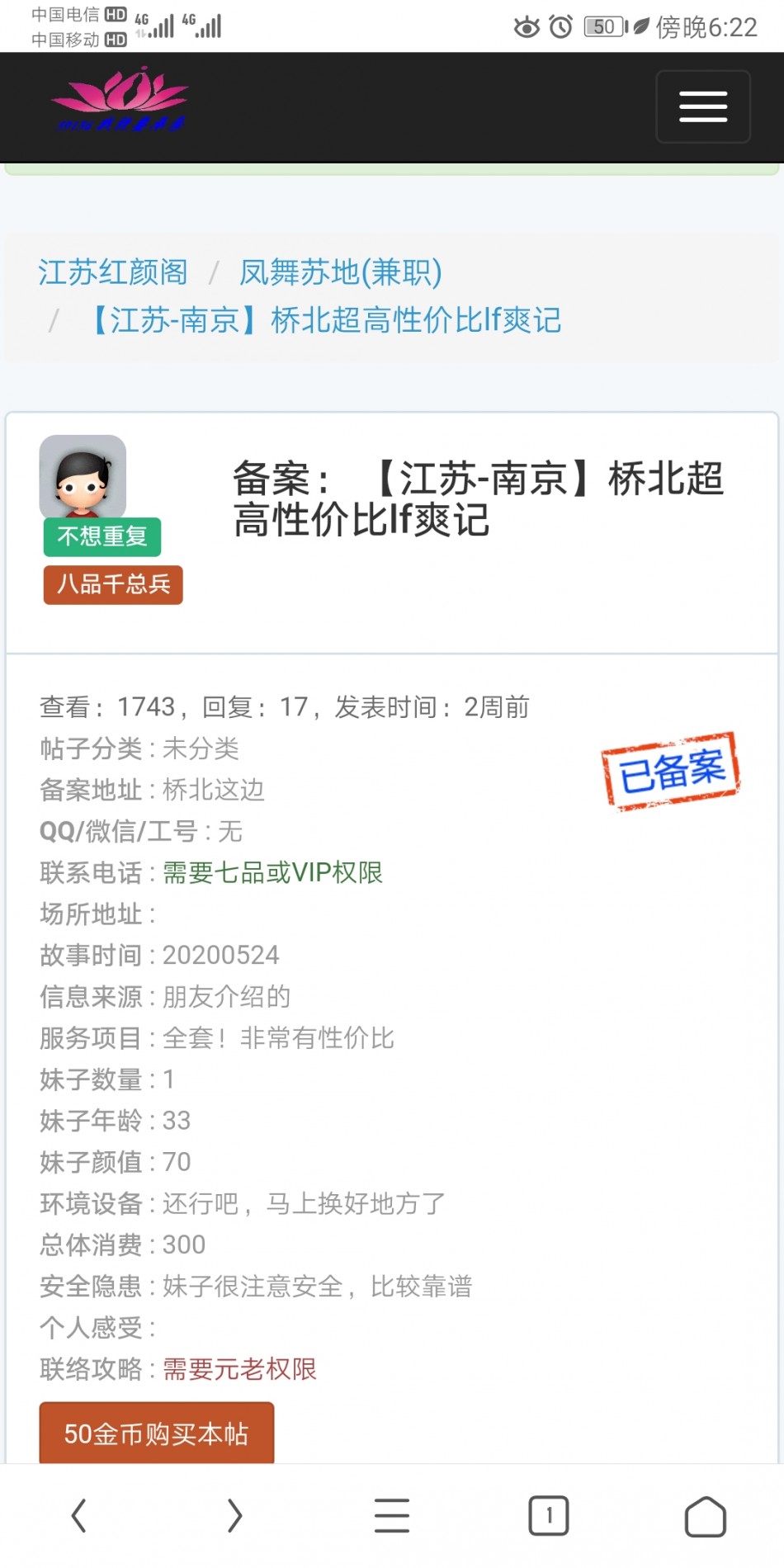The height and width of the screenshot is (1568, 784).
Task: Go forward using the browser forward arrow
Action: (234, 1516)
